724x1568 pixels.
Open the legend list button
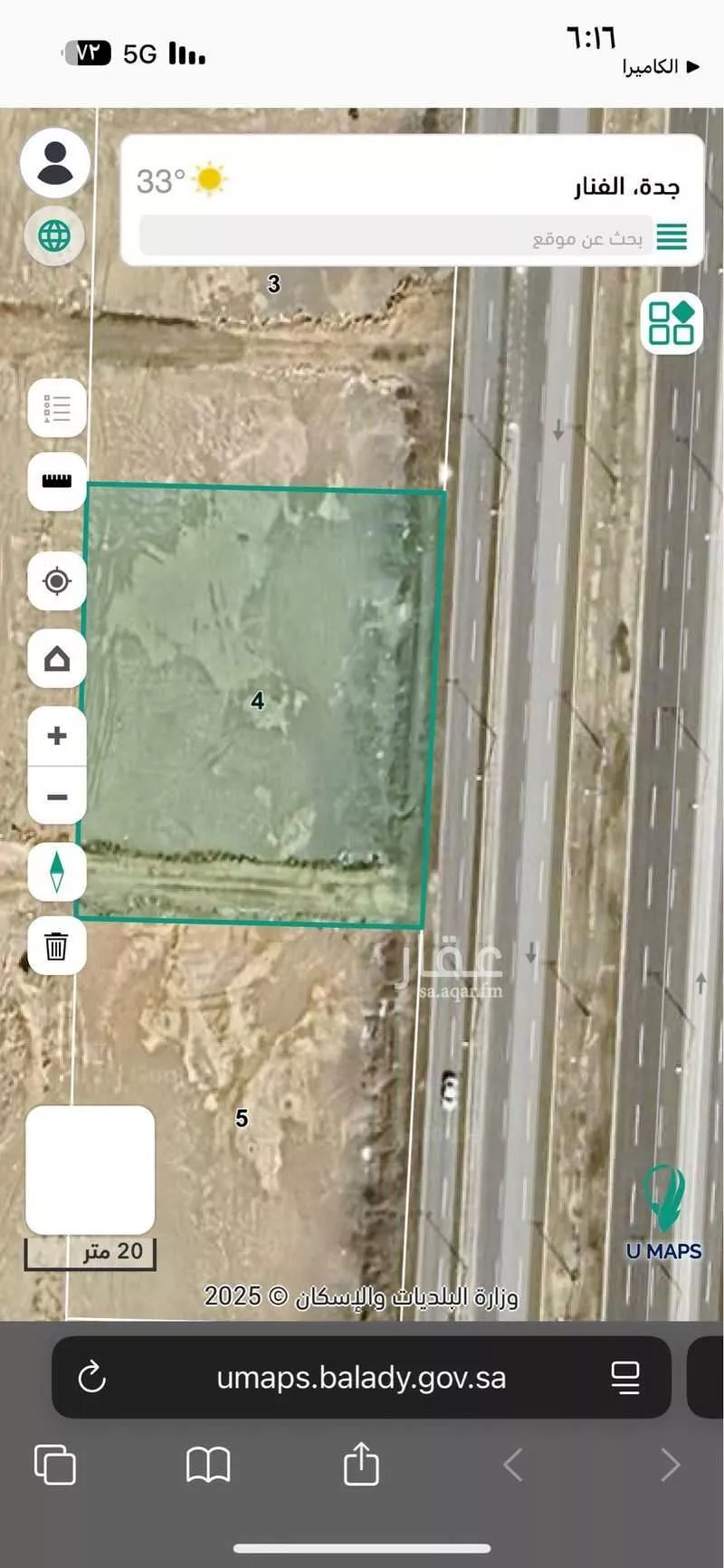click(56, 408)
